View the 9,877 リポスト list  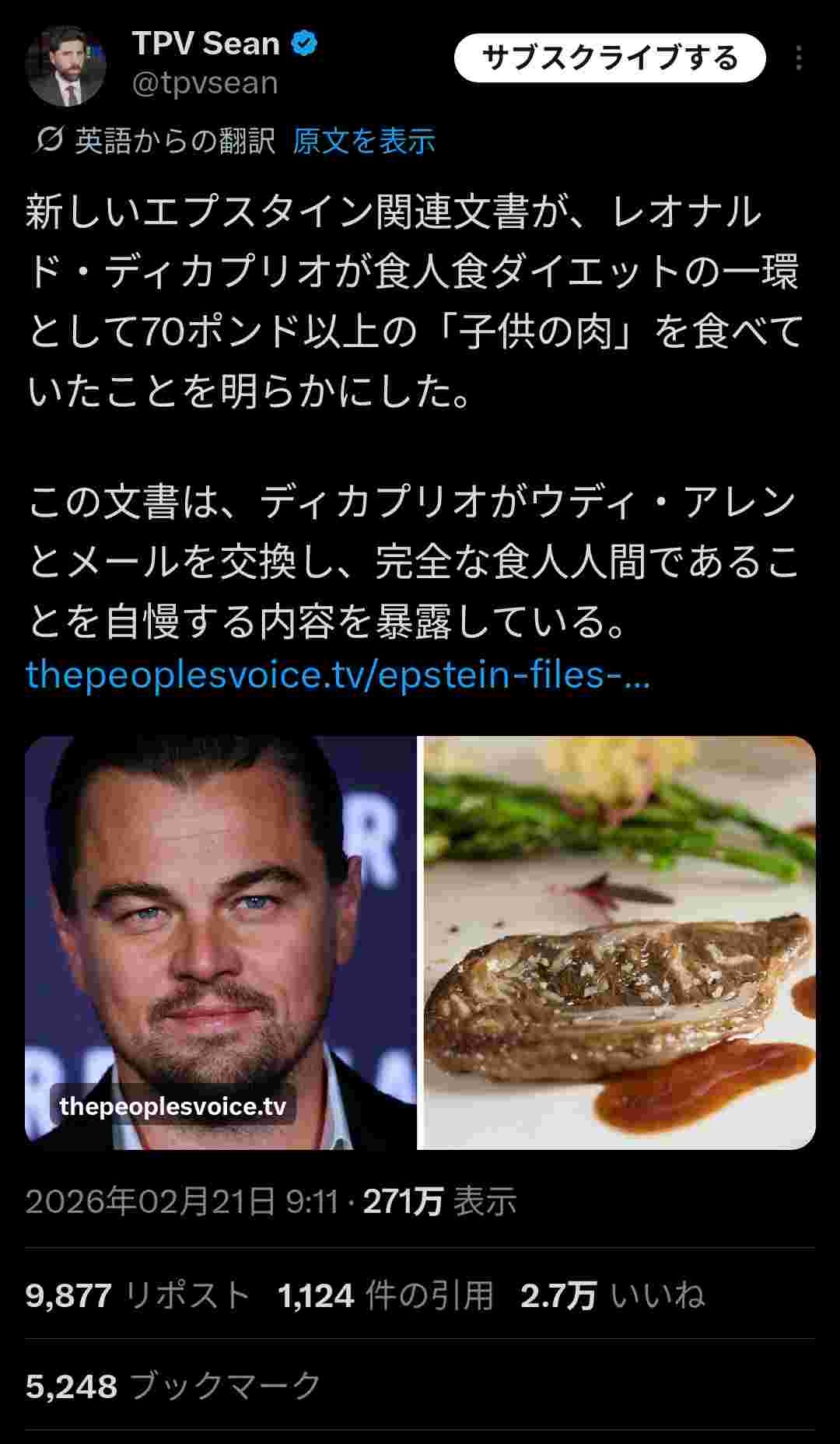(x=138, y=1296)
